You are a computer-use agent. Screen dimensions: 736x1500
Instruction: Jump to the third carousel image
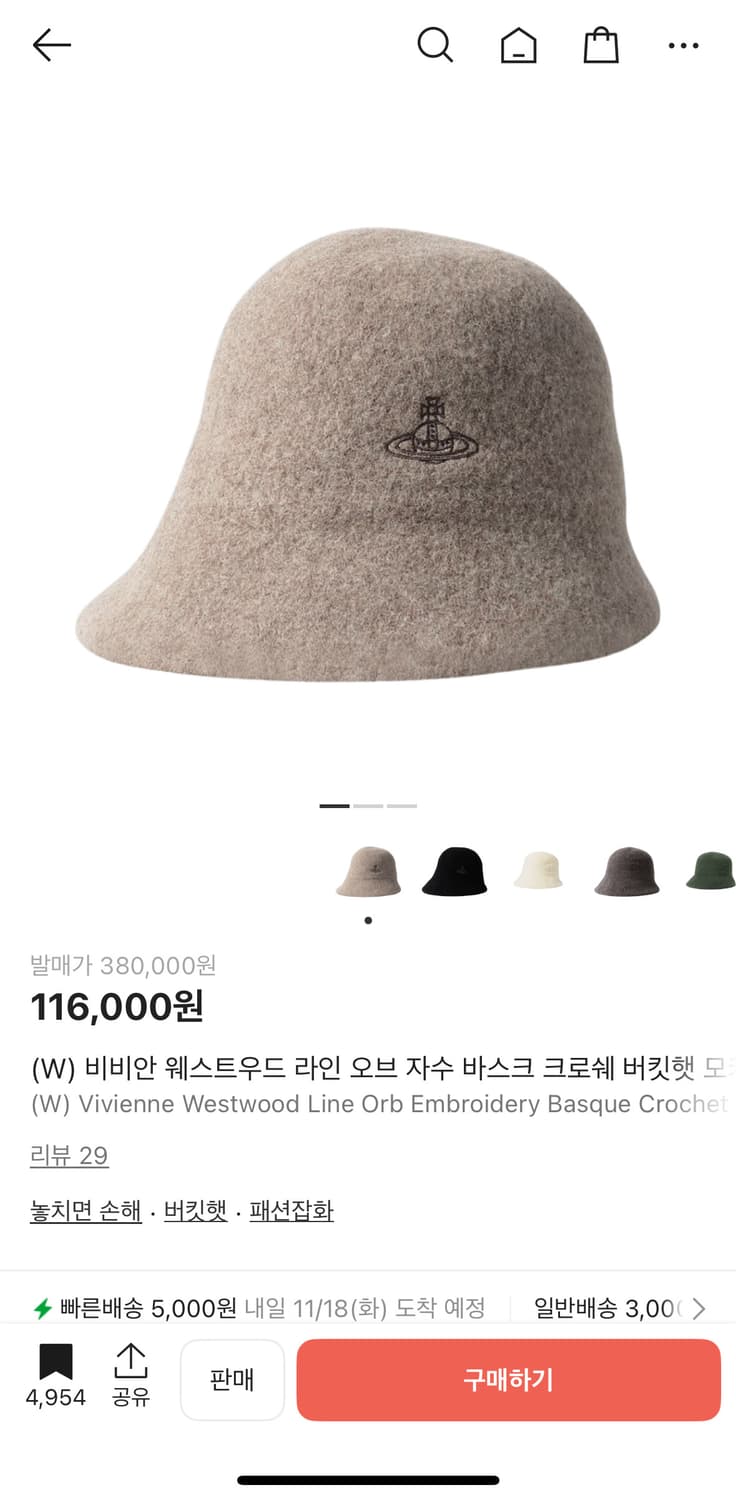(402, 805)
